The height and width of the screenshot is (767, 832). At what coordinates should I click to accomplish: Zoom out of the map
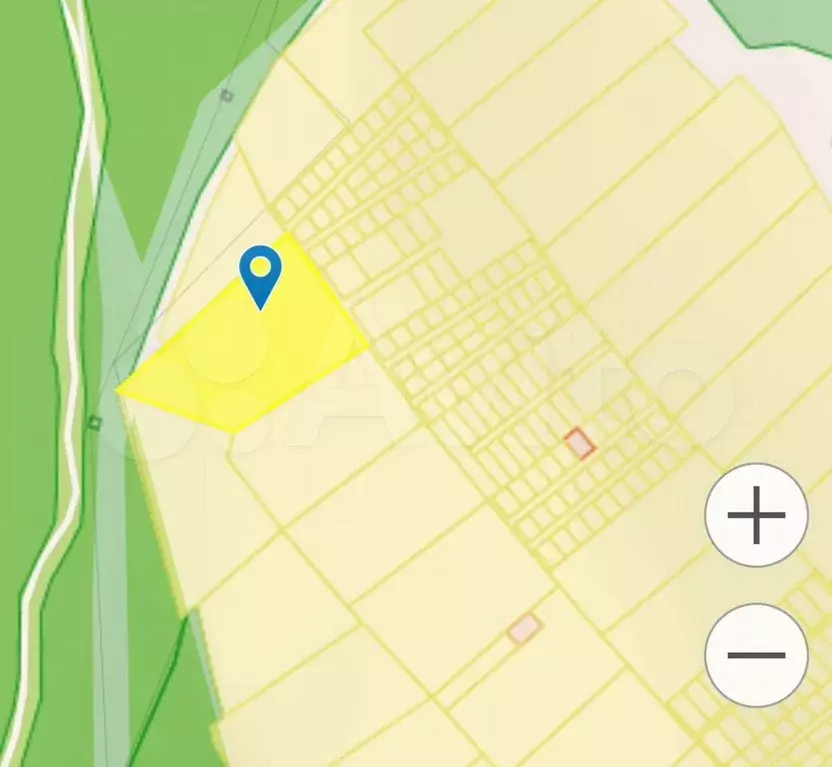point(756,655)
